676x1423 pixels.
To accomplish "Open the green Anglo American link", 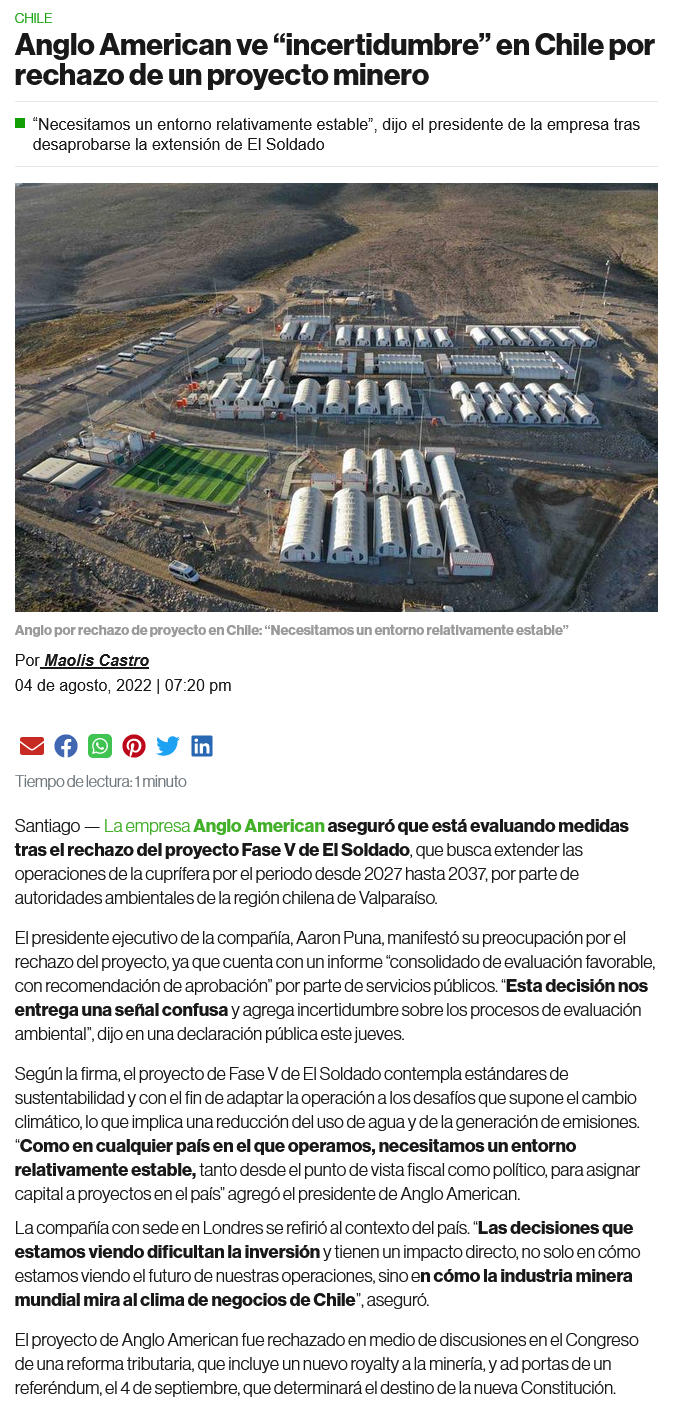I will (258, 826).
